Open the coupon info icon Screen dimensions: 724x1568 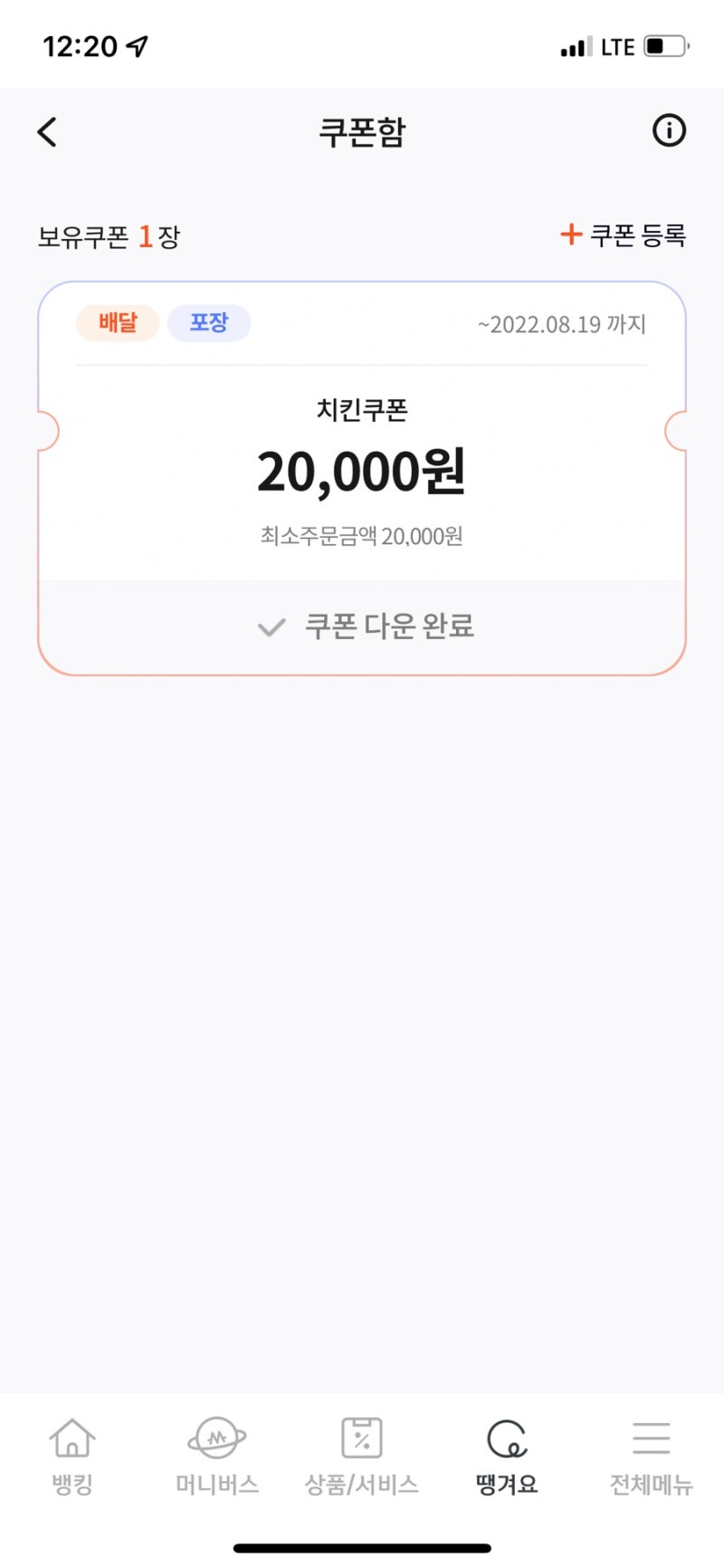(670, 130)
